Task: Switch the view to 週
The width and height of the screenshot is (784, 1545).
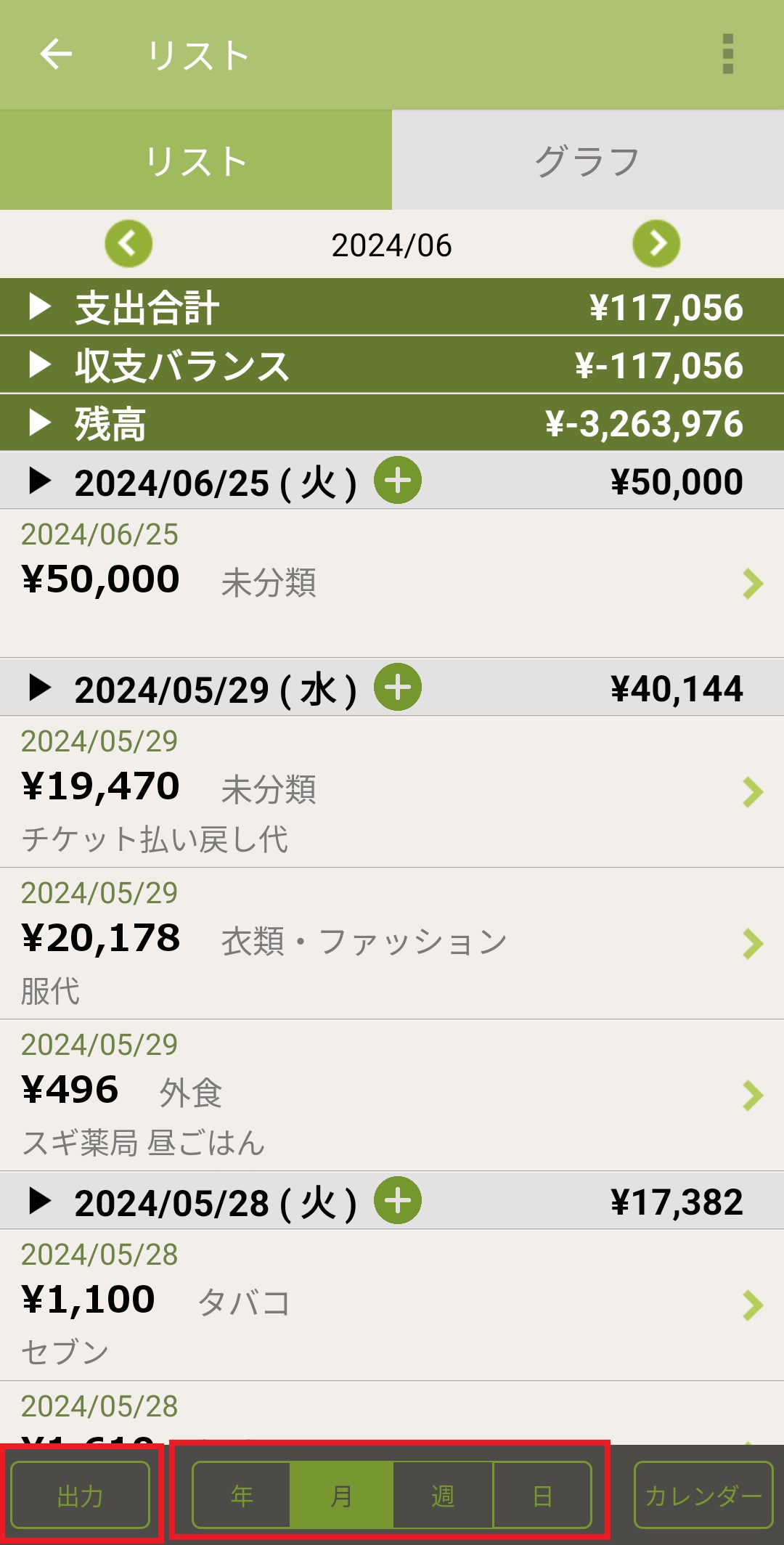Action: (x=443, y=1496)
